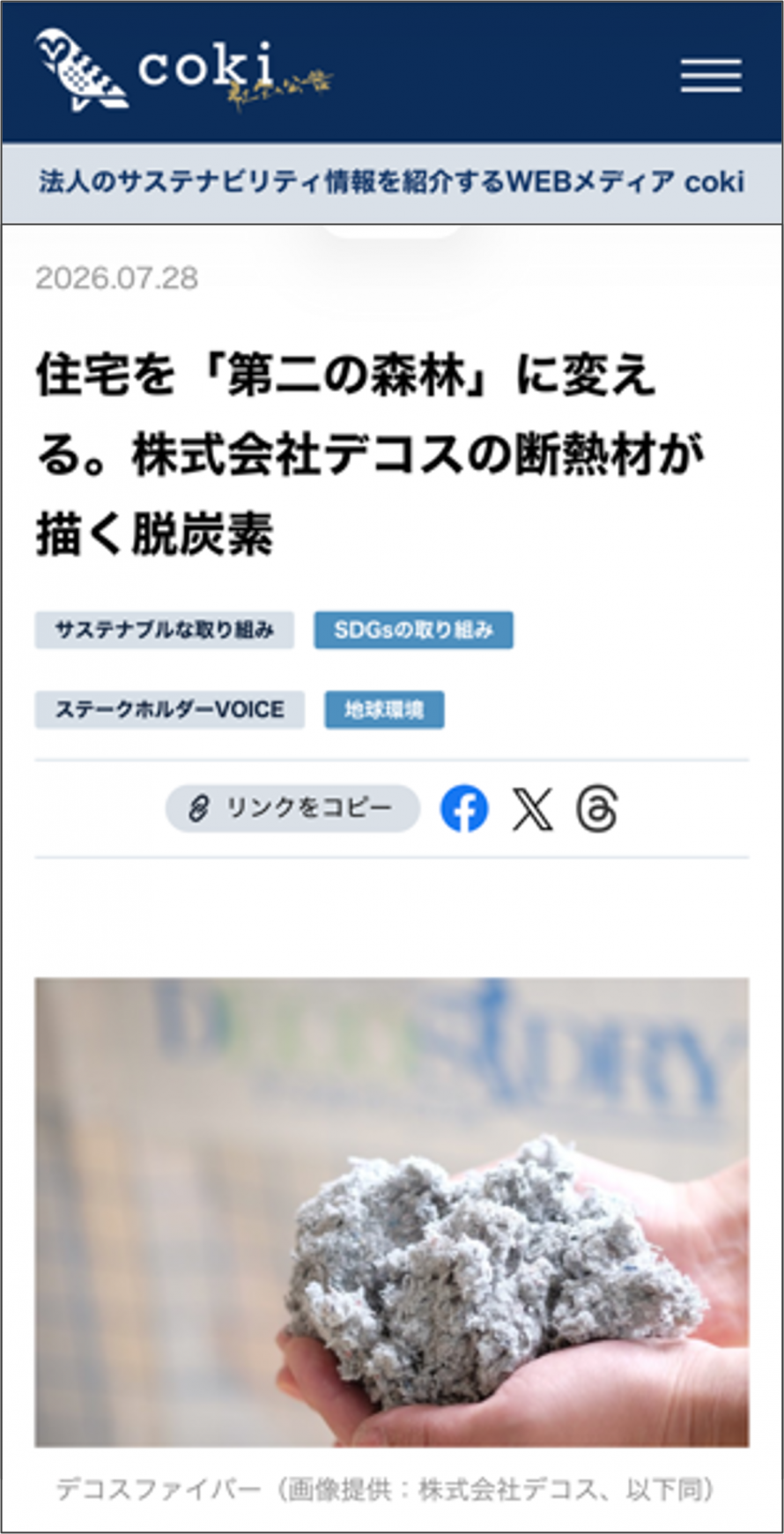Select the SDGsの取り組み tag
Screen dimensions: 784x1534
point(413,630)
